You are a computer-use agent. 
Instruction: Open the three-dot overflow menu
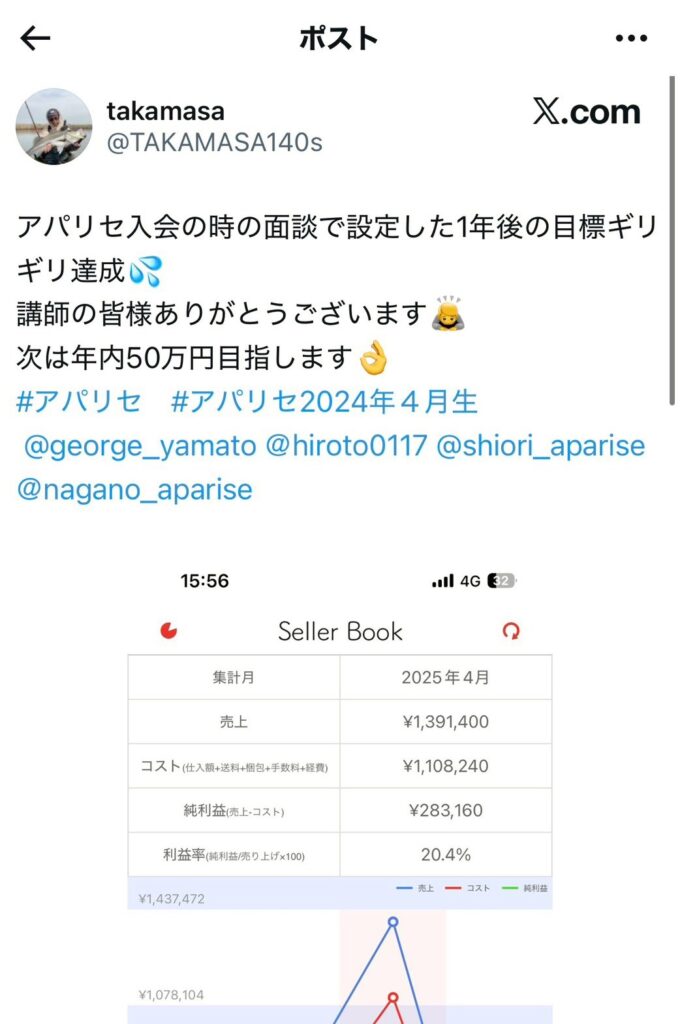(631, 39)
